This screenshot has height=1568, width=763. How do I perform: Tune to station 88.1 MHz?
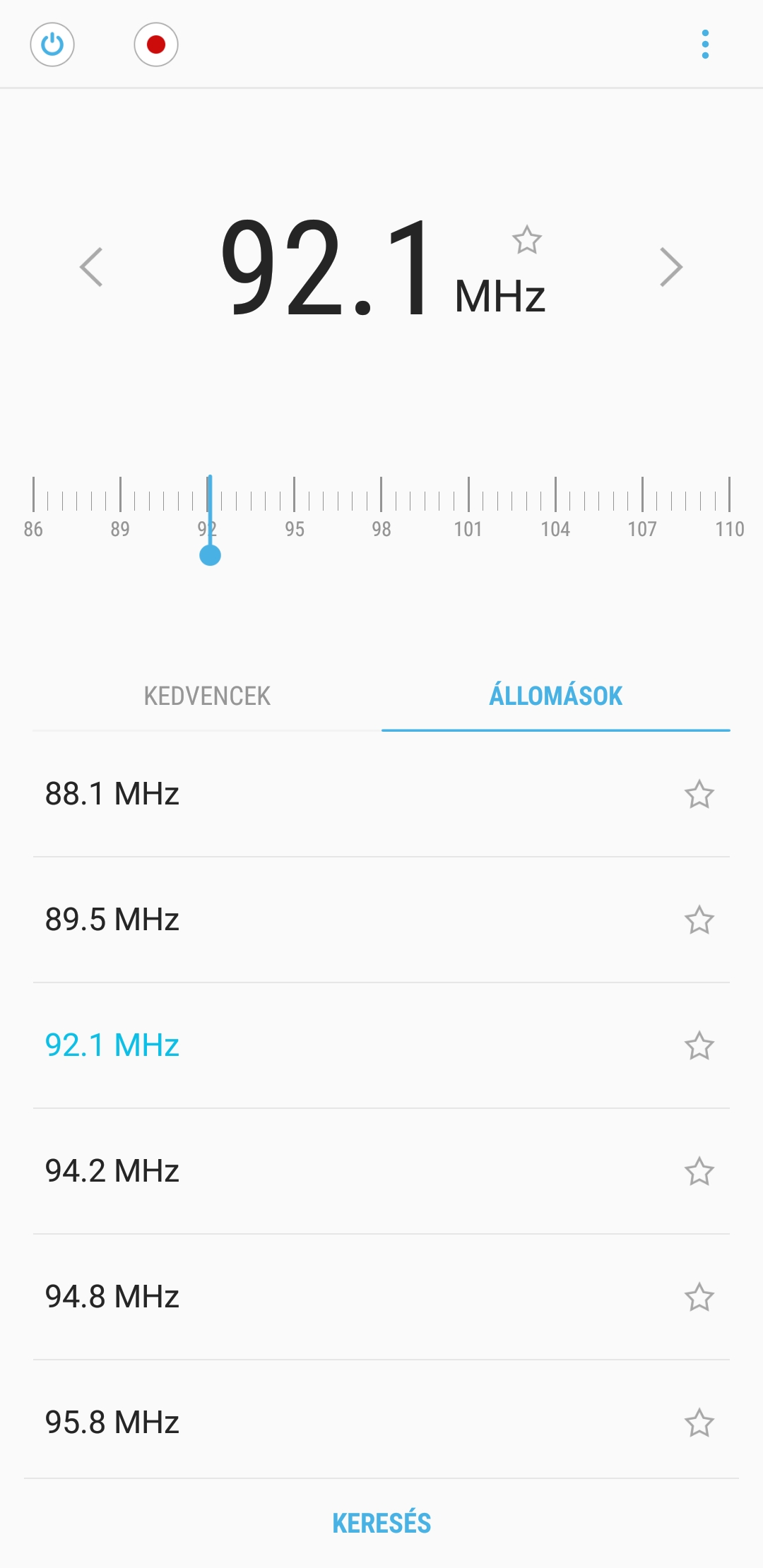click(x=381, y=794)
